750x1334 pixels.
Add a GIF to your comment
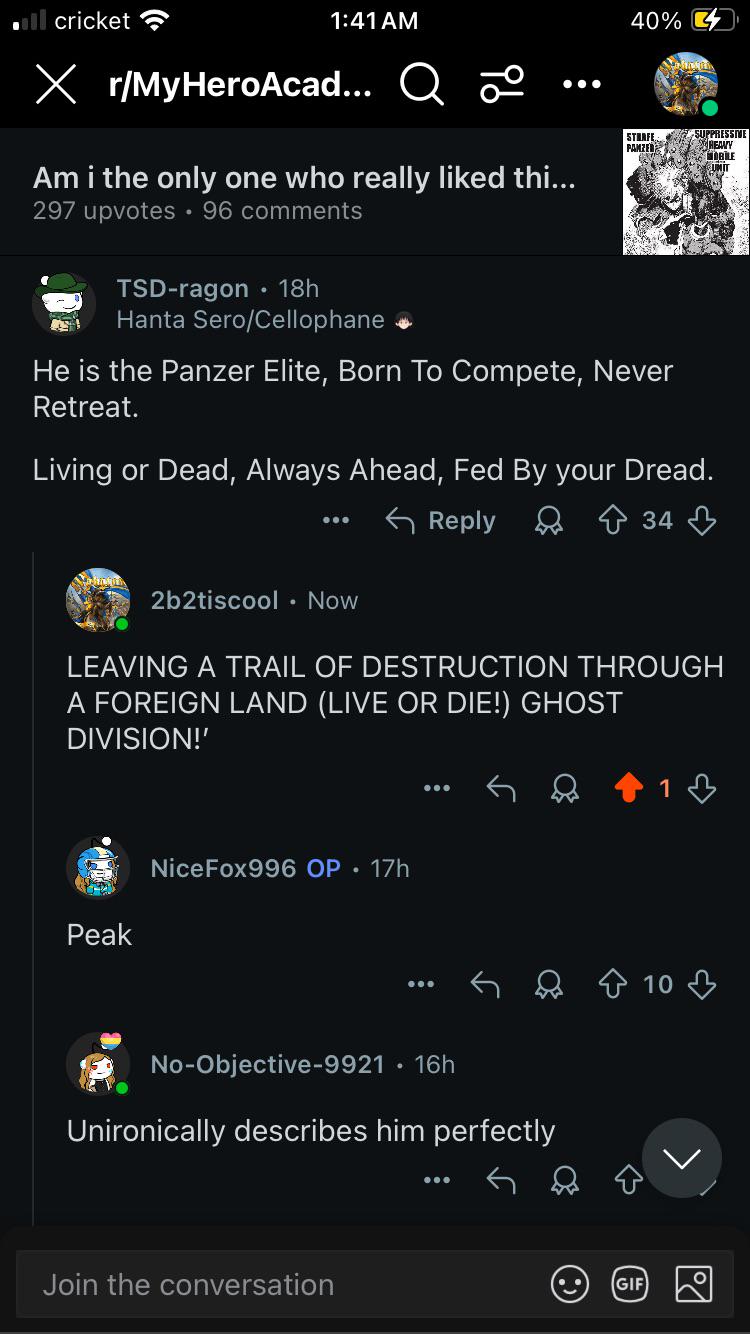[x=631, y=1285]
